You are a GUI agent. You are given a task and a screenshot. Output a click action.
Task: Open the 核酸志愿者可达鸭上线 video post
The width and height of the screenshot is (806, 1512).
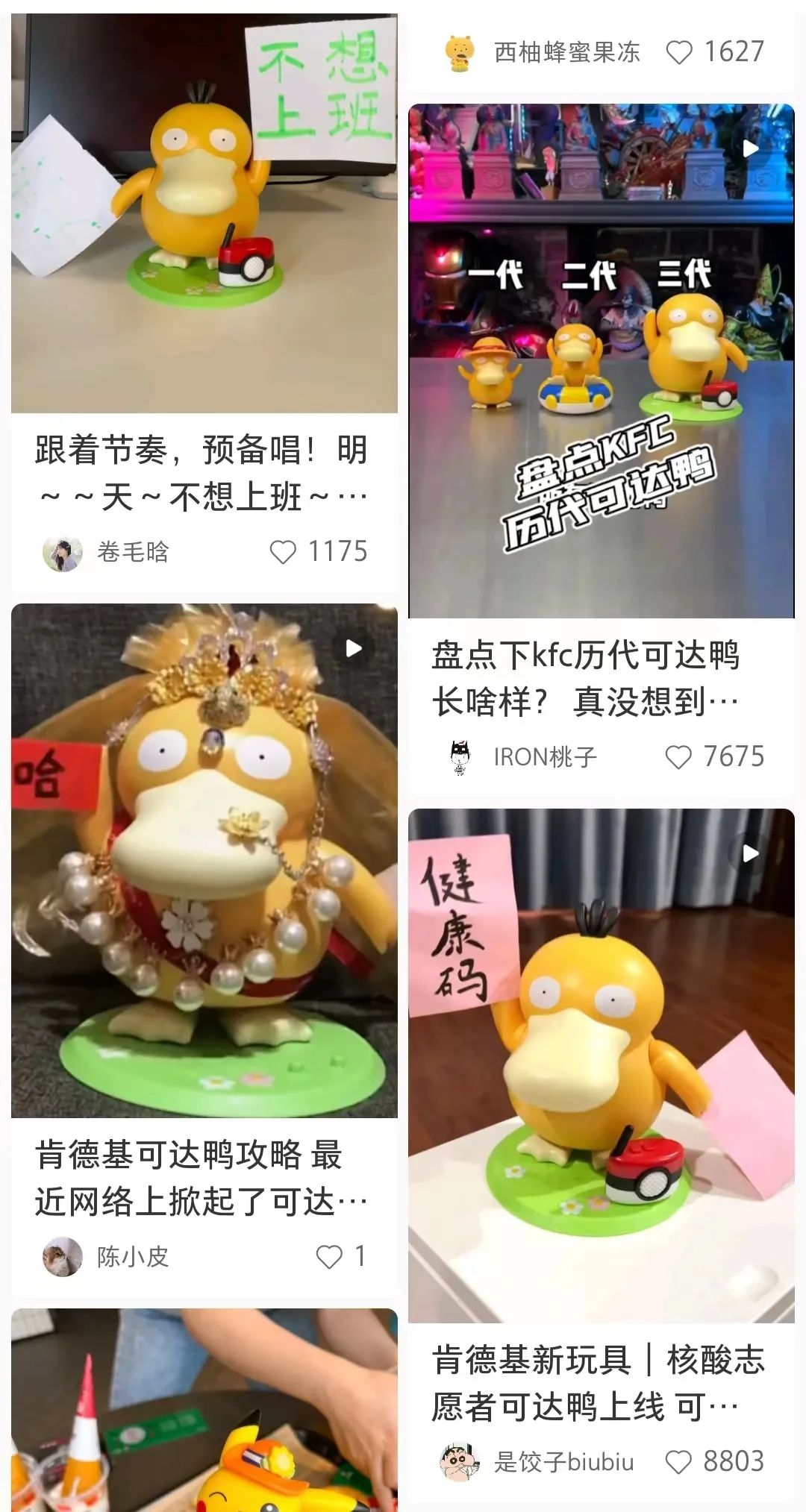[601, 1067]
